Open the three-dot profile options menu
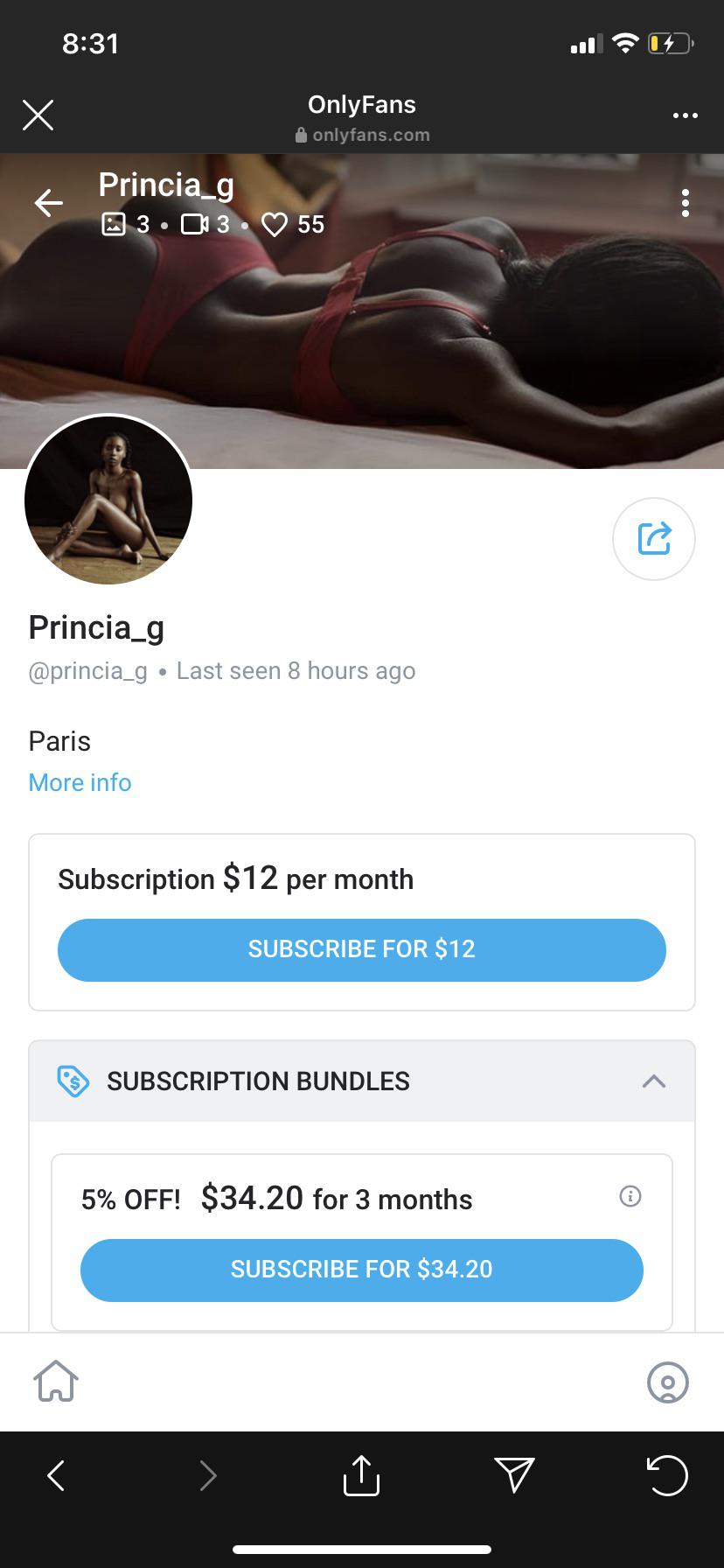Screen dimensions: 724x1568 [x=685, y=203]
